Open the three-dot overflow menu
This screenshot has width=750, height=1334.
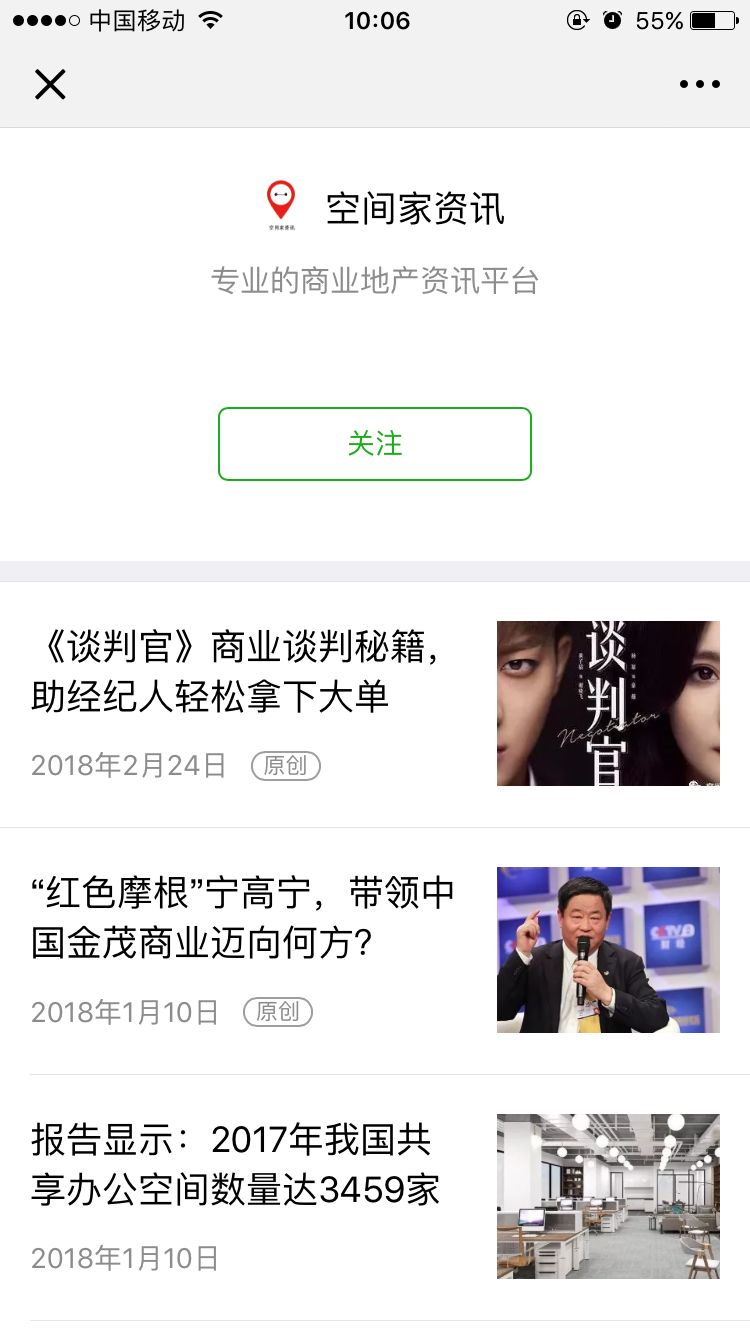click(x=699, y=85)
